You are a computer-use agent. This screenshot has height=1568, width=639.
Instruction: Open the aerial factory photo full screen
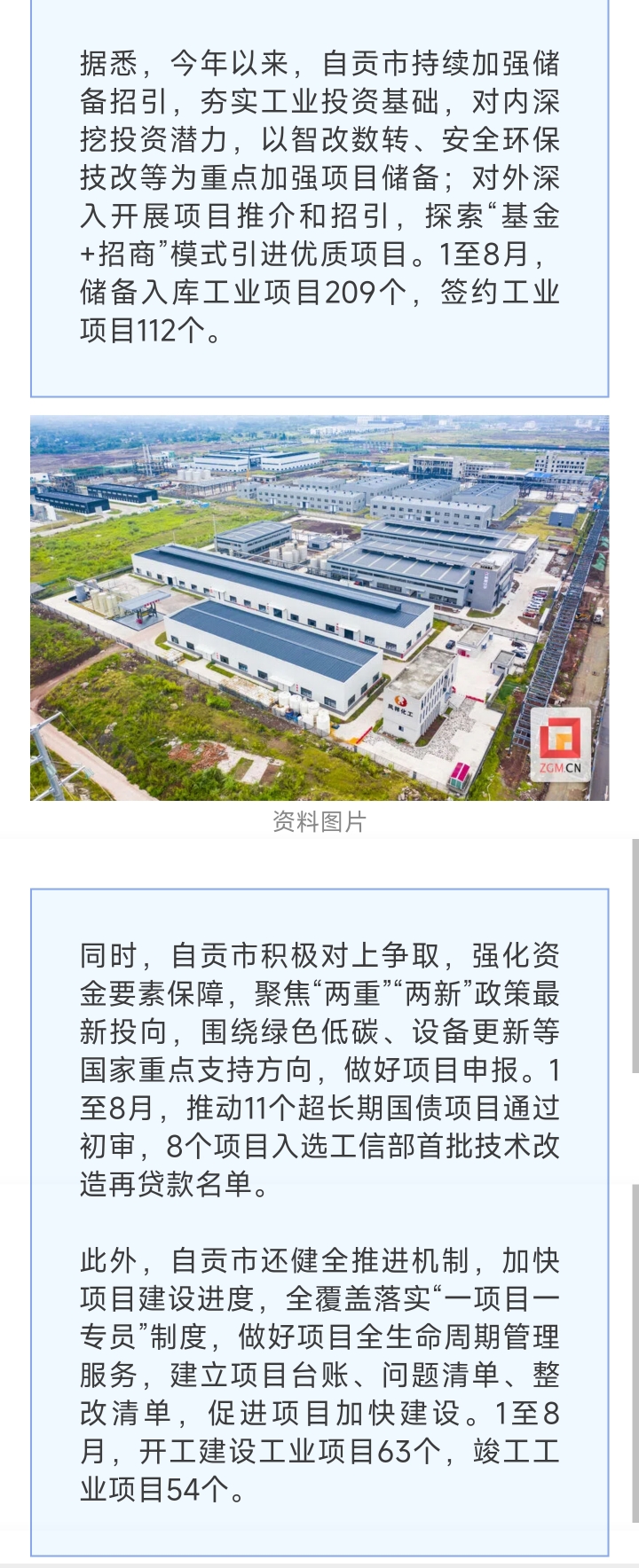click(319, 608)
